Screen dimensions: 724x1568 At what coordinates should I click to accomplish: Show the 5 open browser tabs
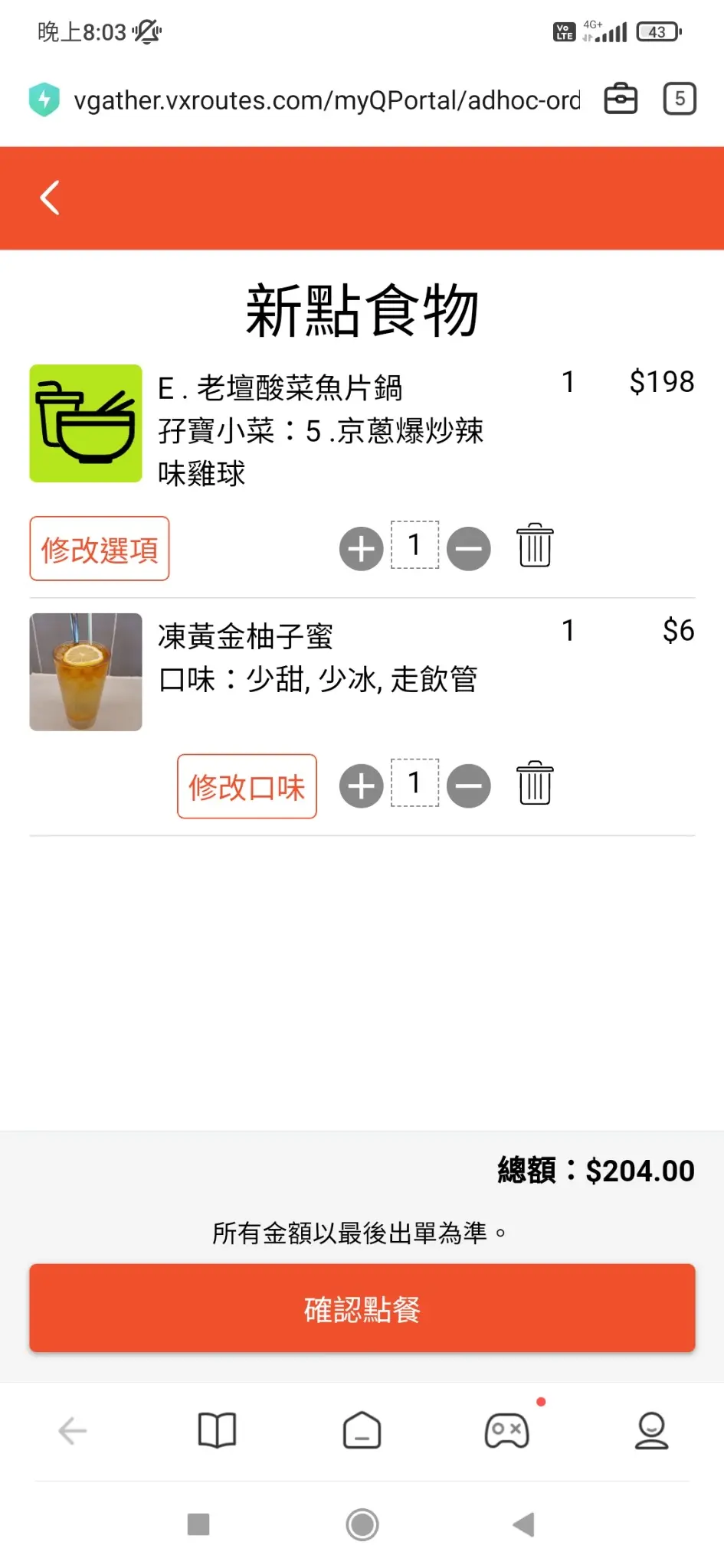679,100
